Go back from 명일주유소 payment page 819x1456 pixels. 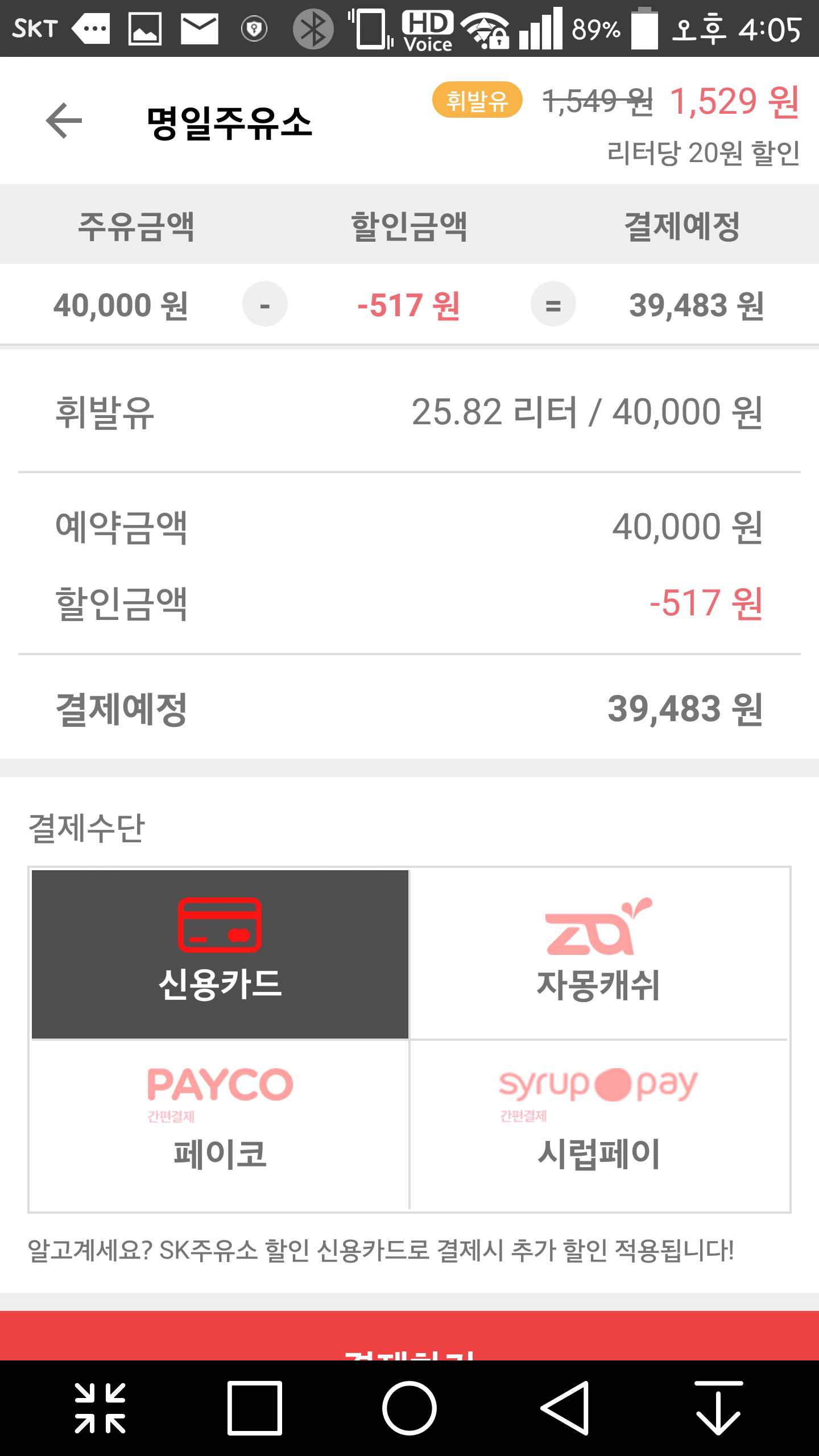click(x=64, y=121)
